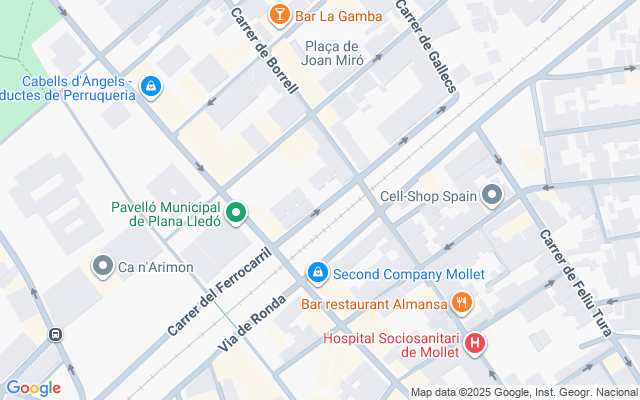Select the Cabells d'Àngels shop marker
640x400 pixels.
tap(151, 87)
